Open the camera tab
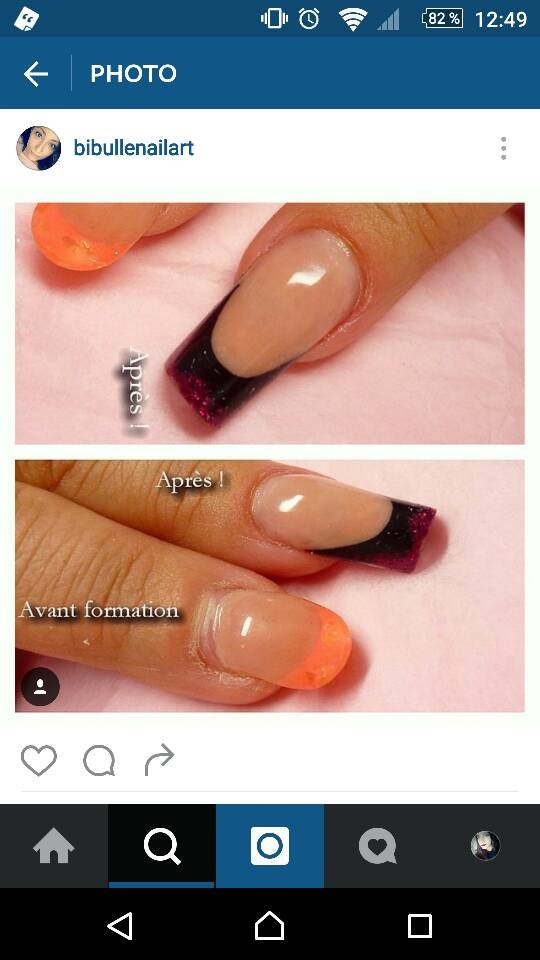This screenshot has width=540, height=960. pos(270,846)
